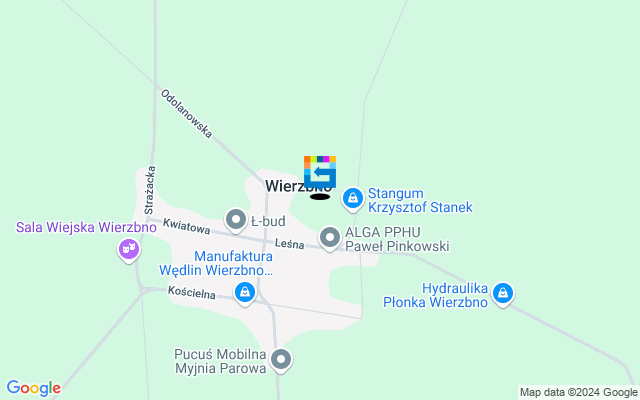Select the Ł-bud place marker
Viewport: 640px width, 400px height.
[236, 218]
